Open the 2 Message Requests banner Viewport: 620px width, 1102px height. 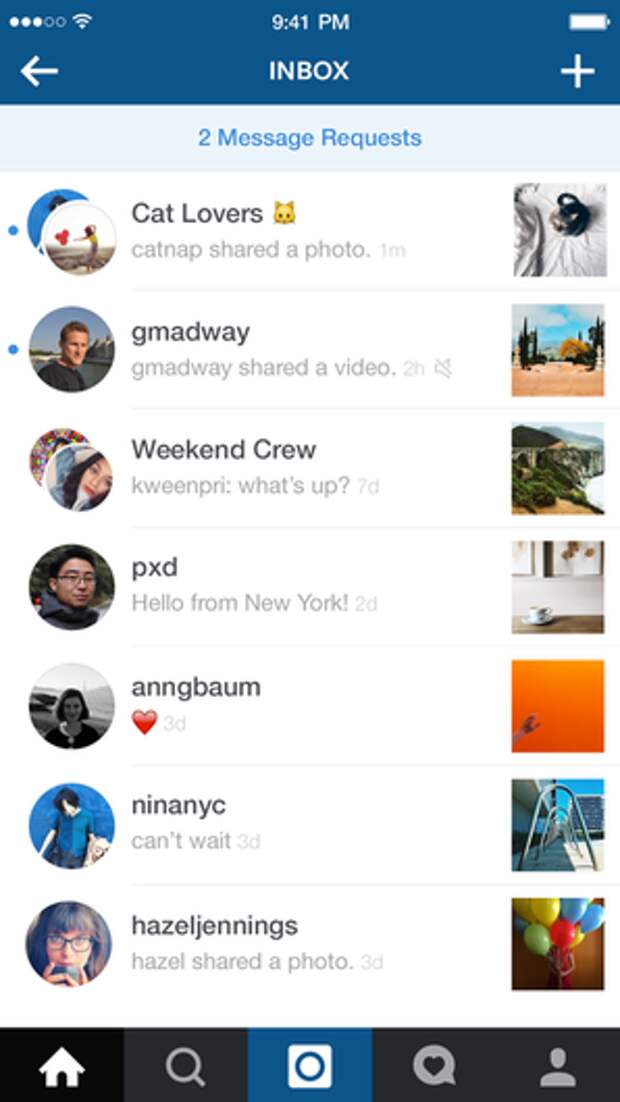(x=310, y=138)
